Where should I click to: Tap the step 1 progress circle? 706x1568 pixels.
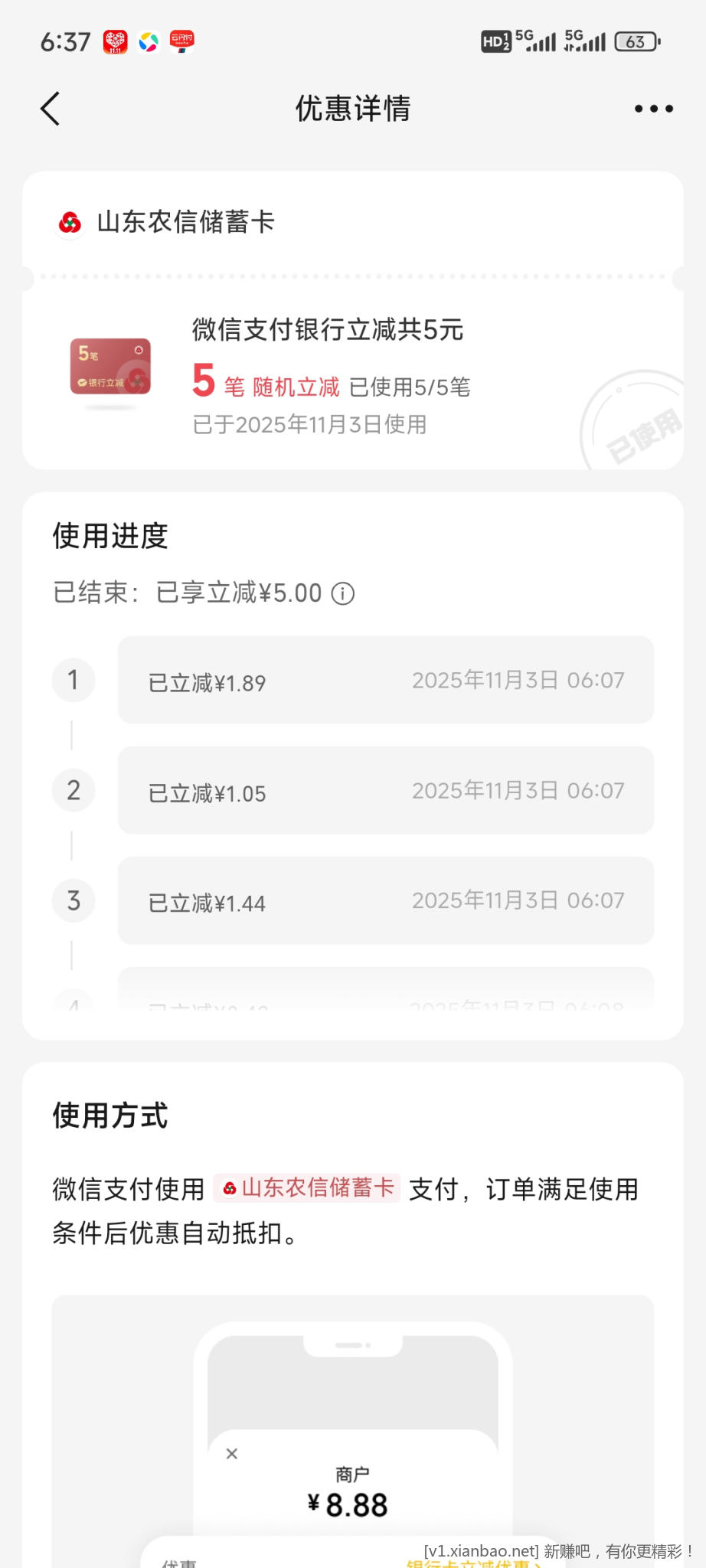click(73, 680)
